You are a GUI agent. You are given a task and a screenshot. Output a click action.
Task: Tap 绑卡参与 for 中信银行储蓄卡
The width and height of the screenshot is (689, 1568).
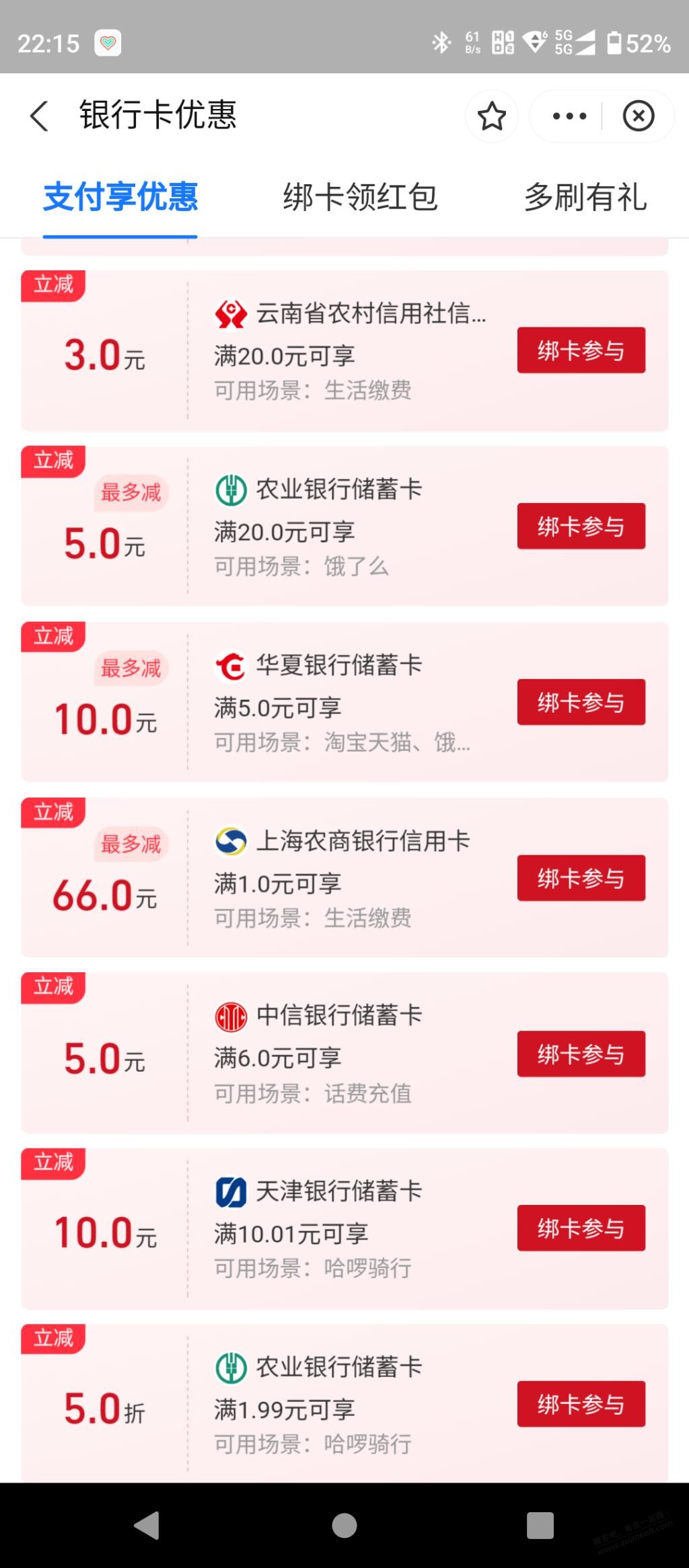pyautogui.click(x=581, y=1054)
